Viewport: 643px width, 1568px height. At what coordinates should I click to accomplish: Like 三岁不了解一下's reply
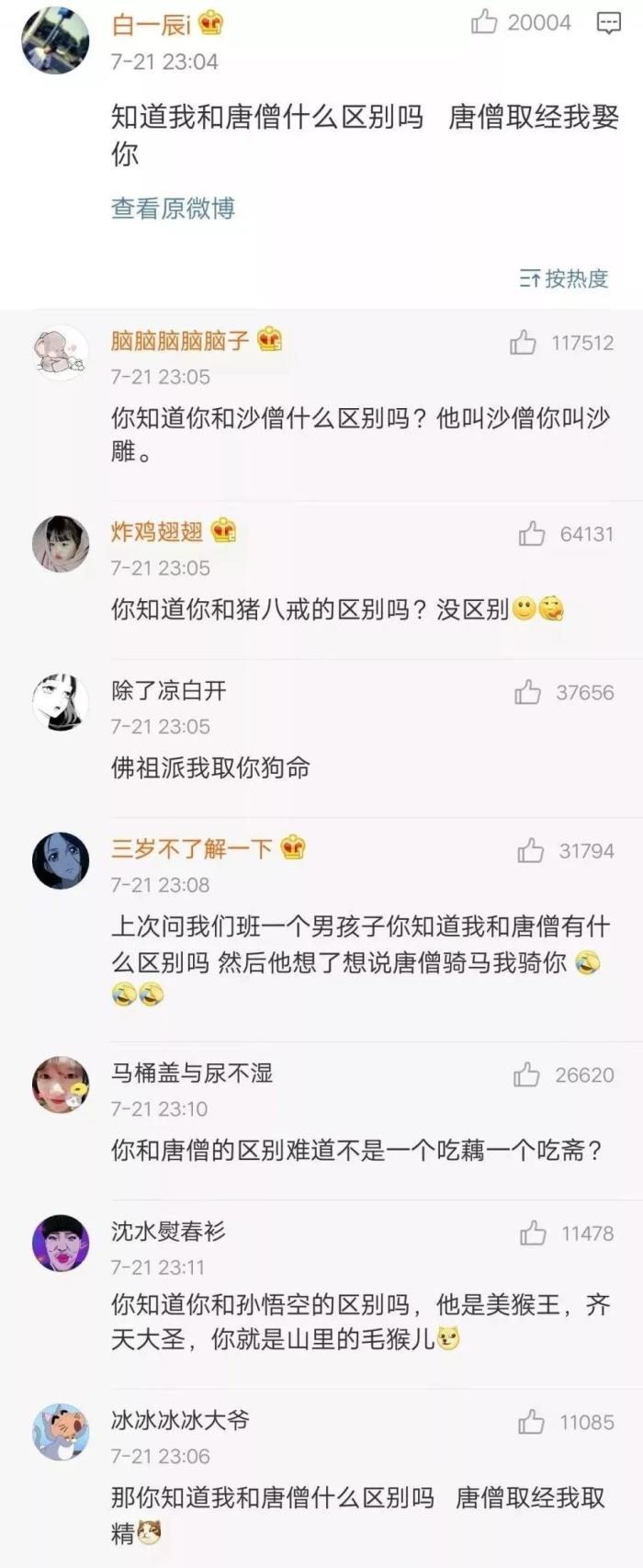530,851
